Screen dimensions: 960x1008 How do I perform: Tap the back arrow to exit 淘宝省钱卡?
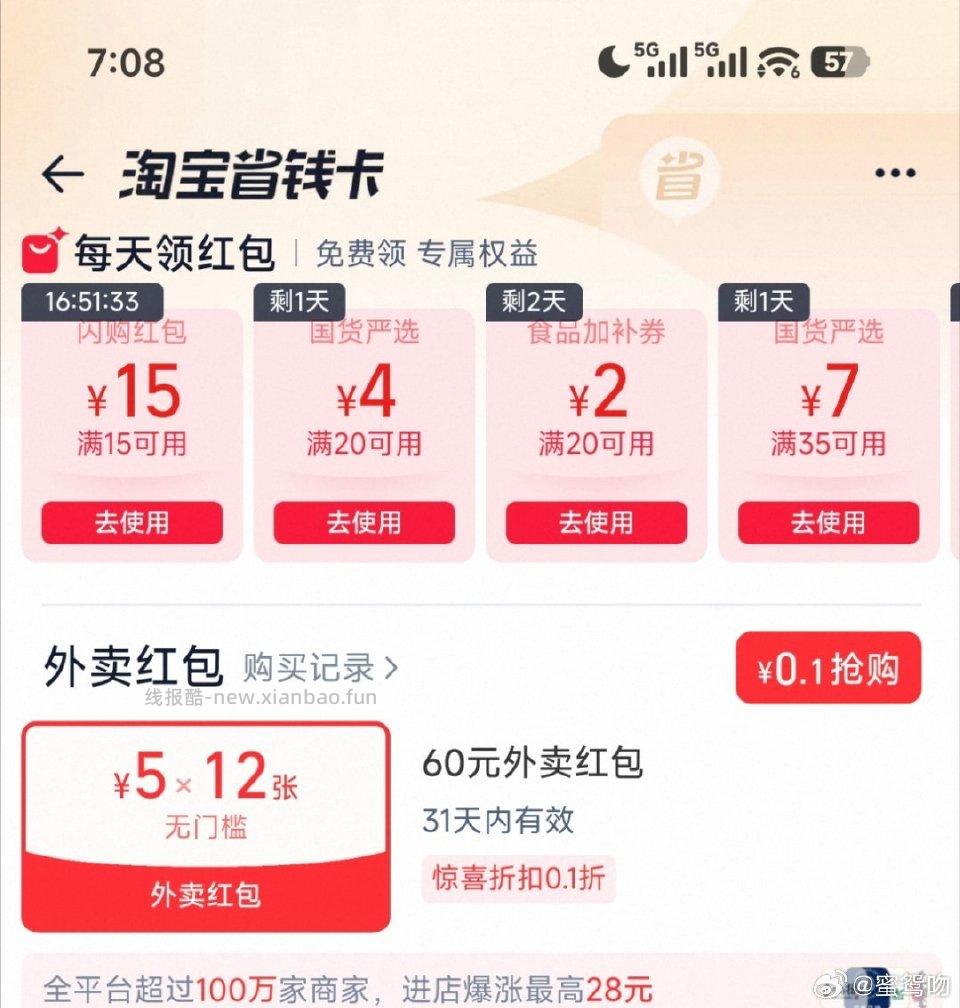[62, 172]
